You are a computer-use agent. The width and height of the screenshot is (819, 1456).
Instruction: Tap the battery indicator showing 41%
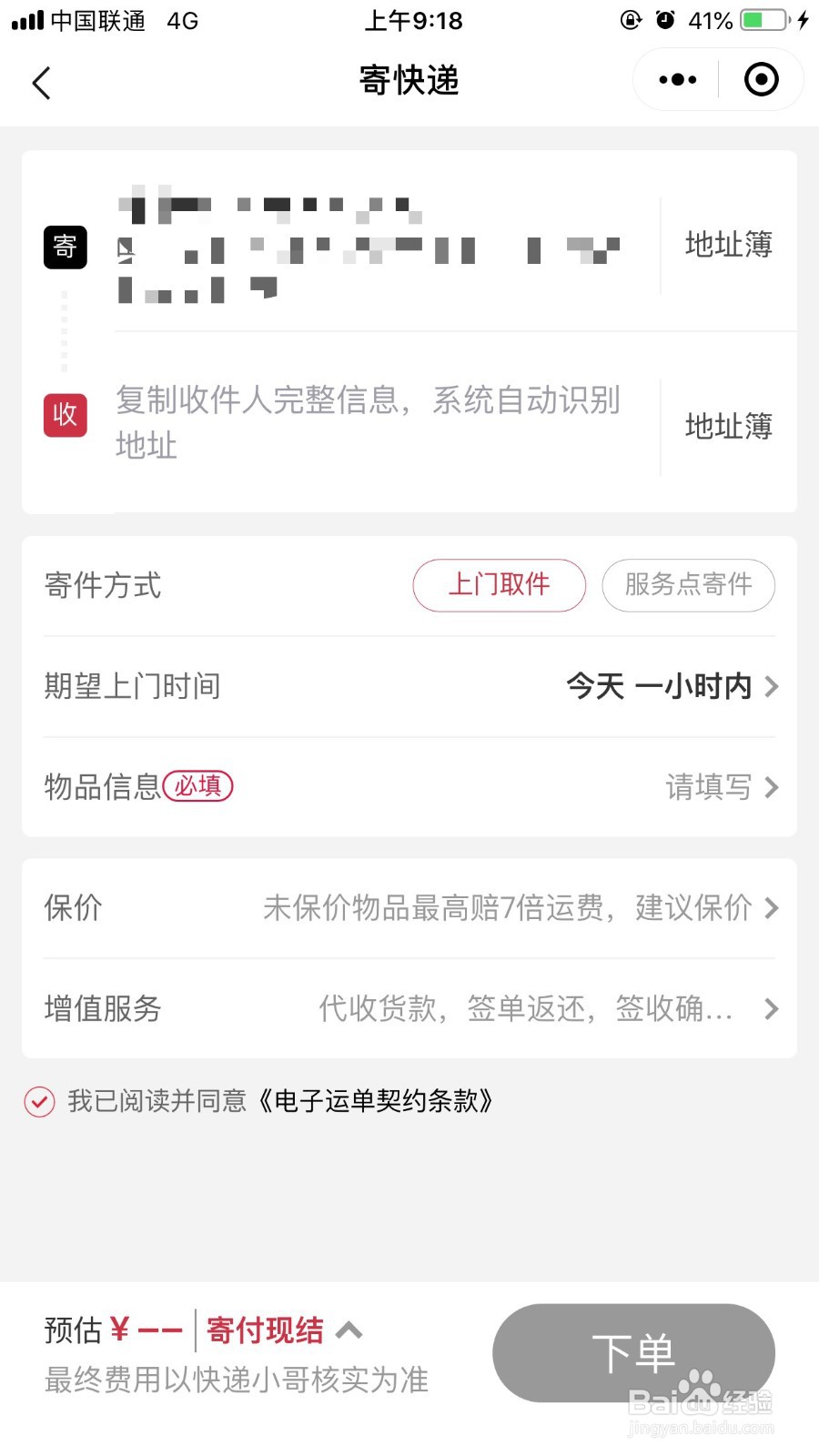tap(759, 20)
